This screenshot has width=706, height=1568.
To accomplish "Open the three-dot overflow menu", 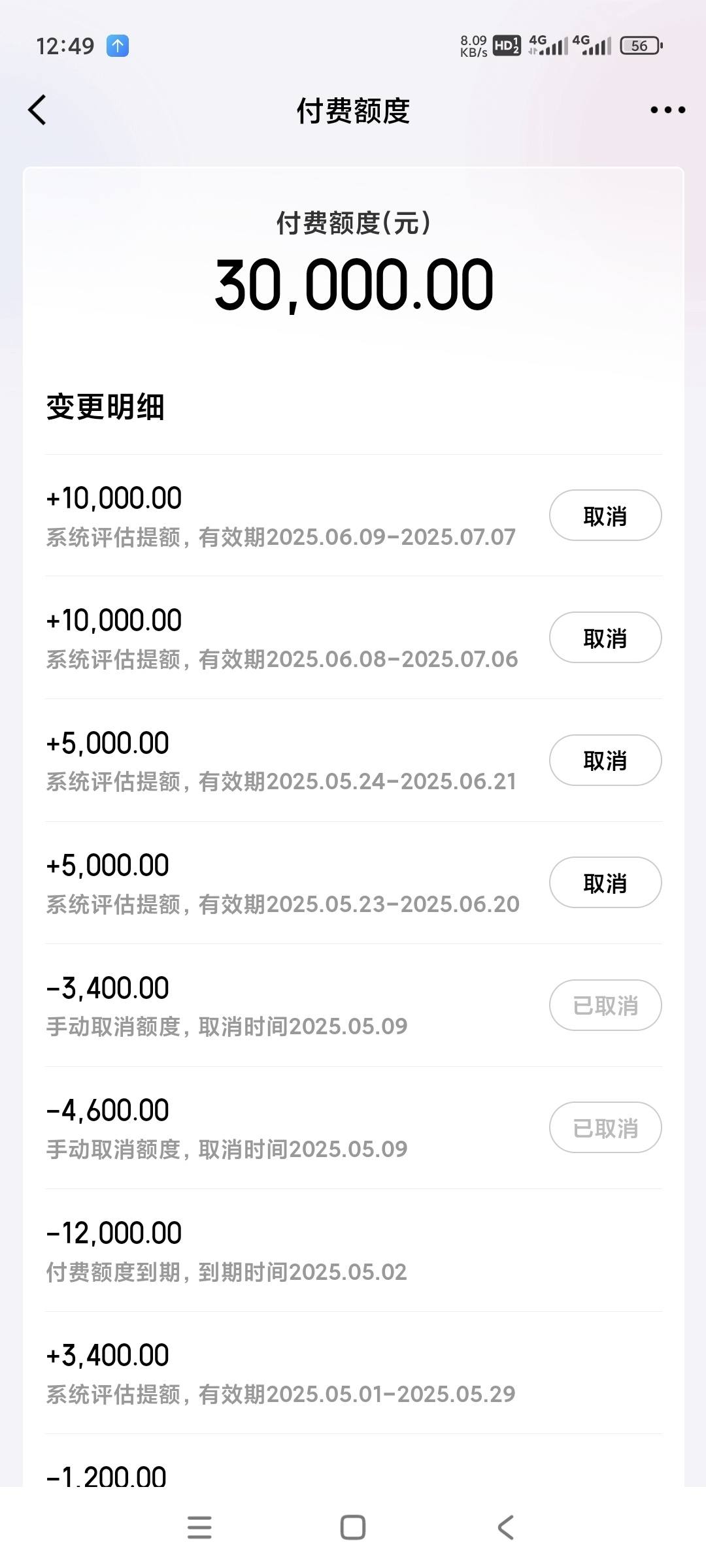I will click(667, 110).
